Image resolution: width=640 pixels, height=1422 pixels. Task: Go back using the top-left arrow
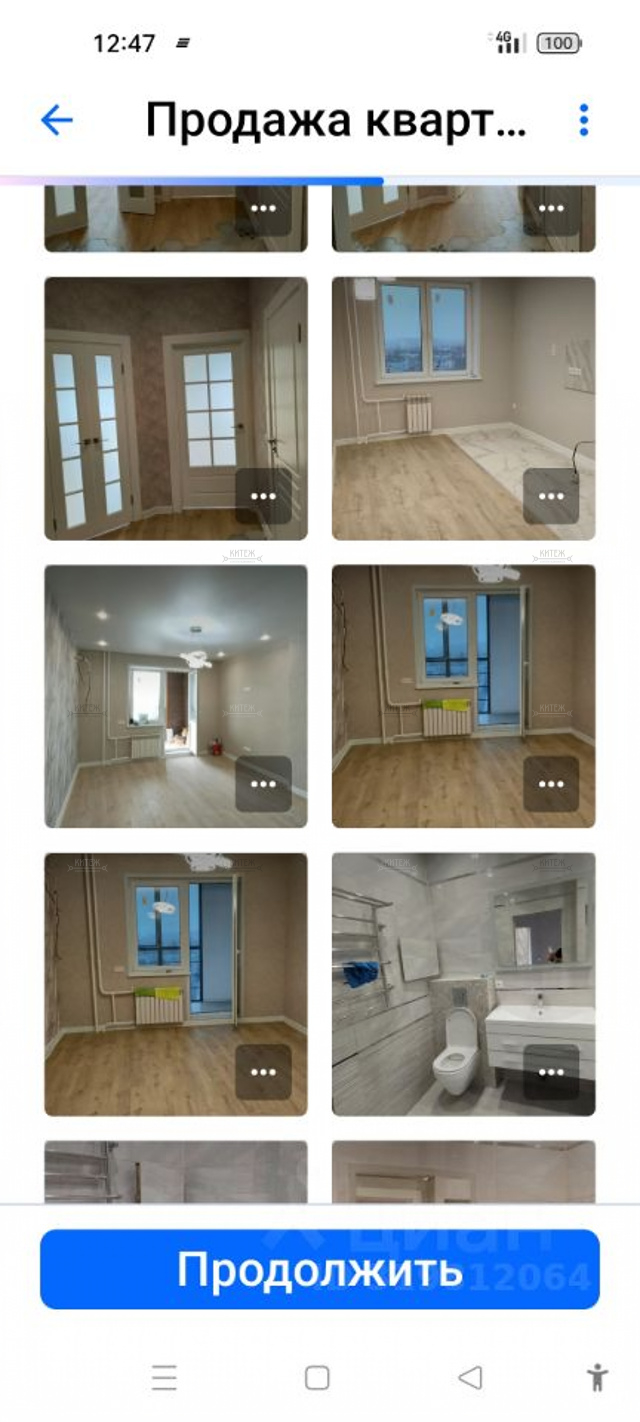(57, 121)
